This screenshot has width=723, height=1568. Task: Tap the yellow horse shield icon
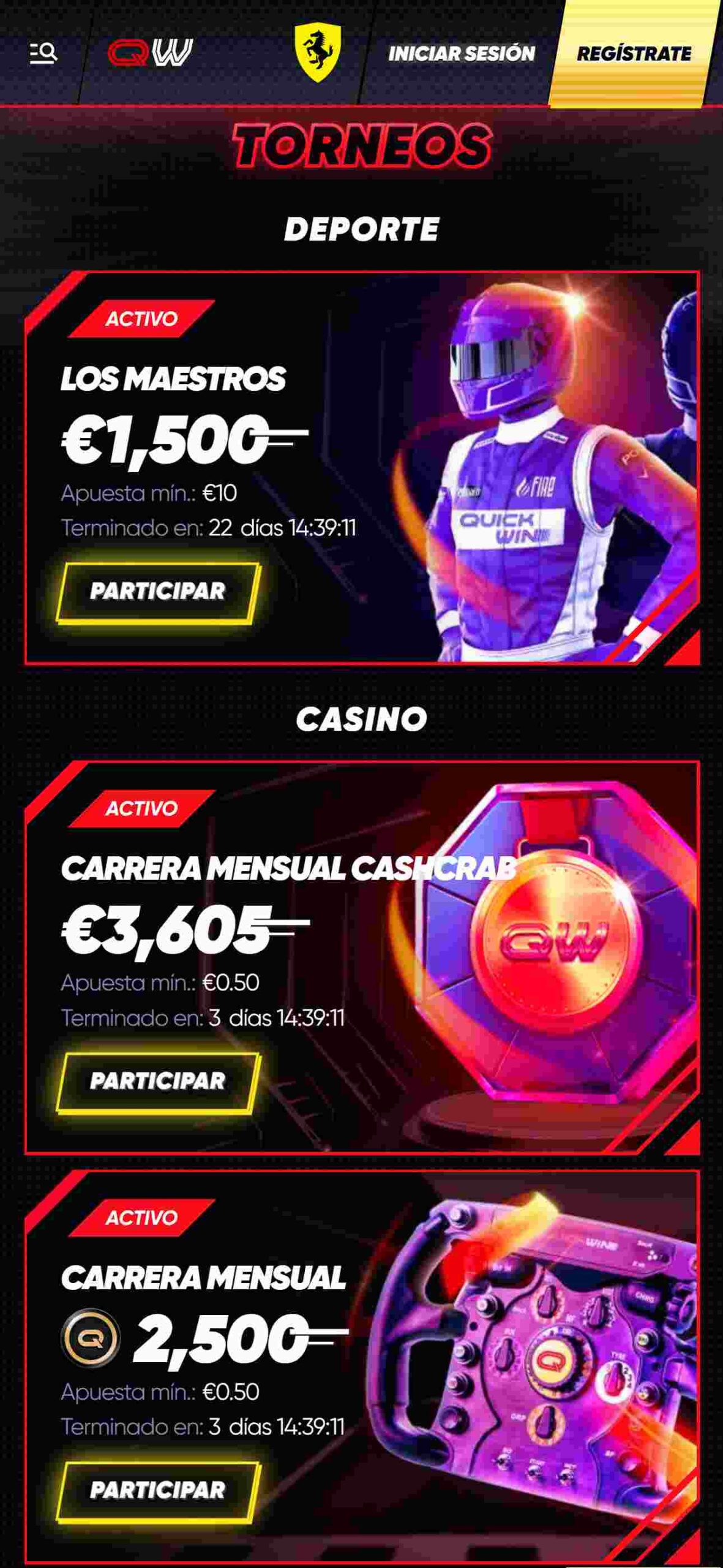click(x=318, y=53)
